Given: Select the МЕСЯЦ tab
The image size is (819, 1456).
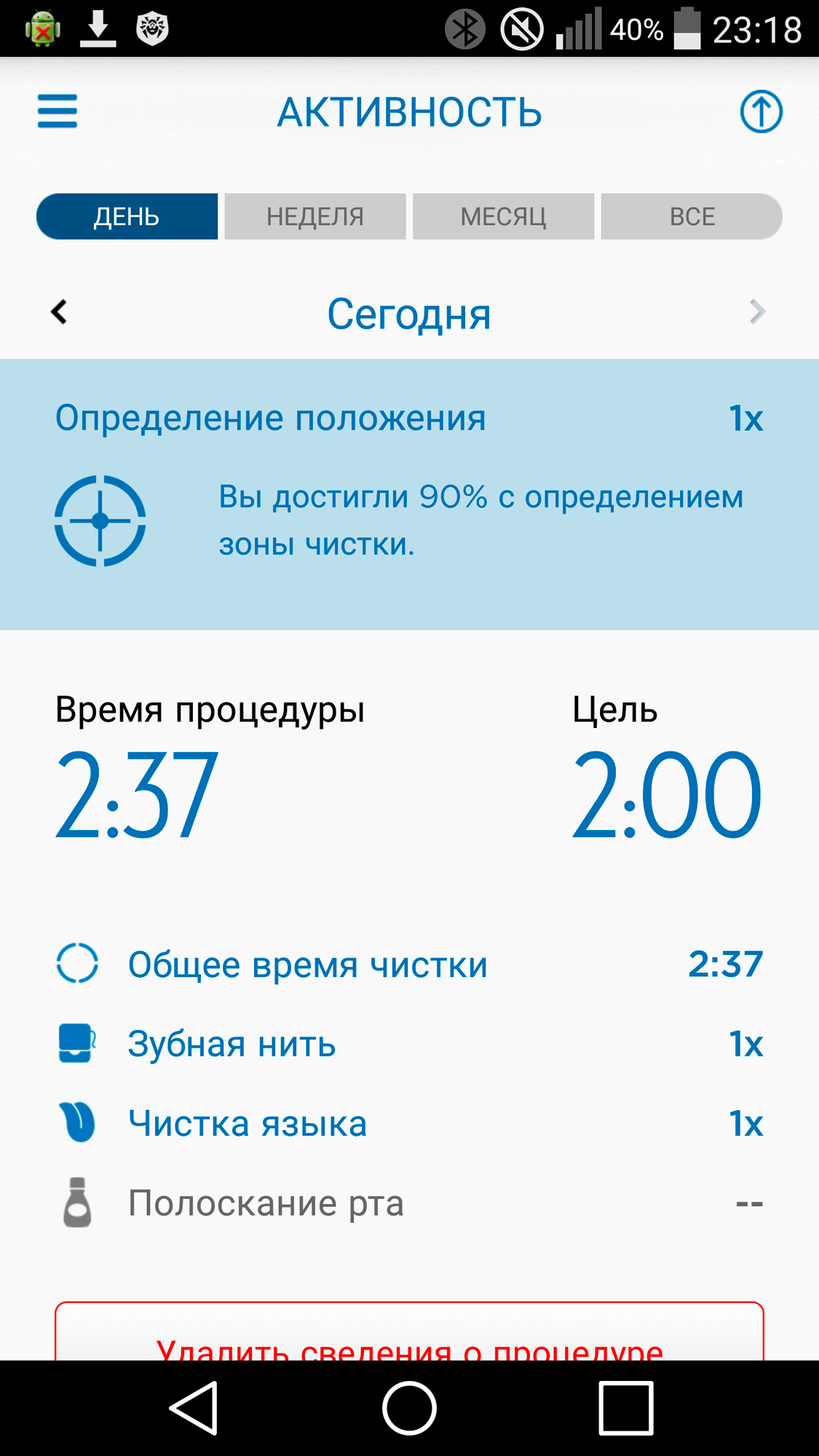Looking at the screenshot, I should click(x=503, y=216).
